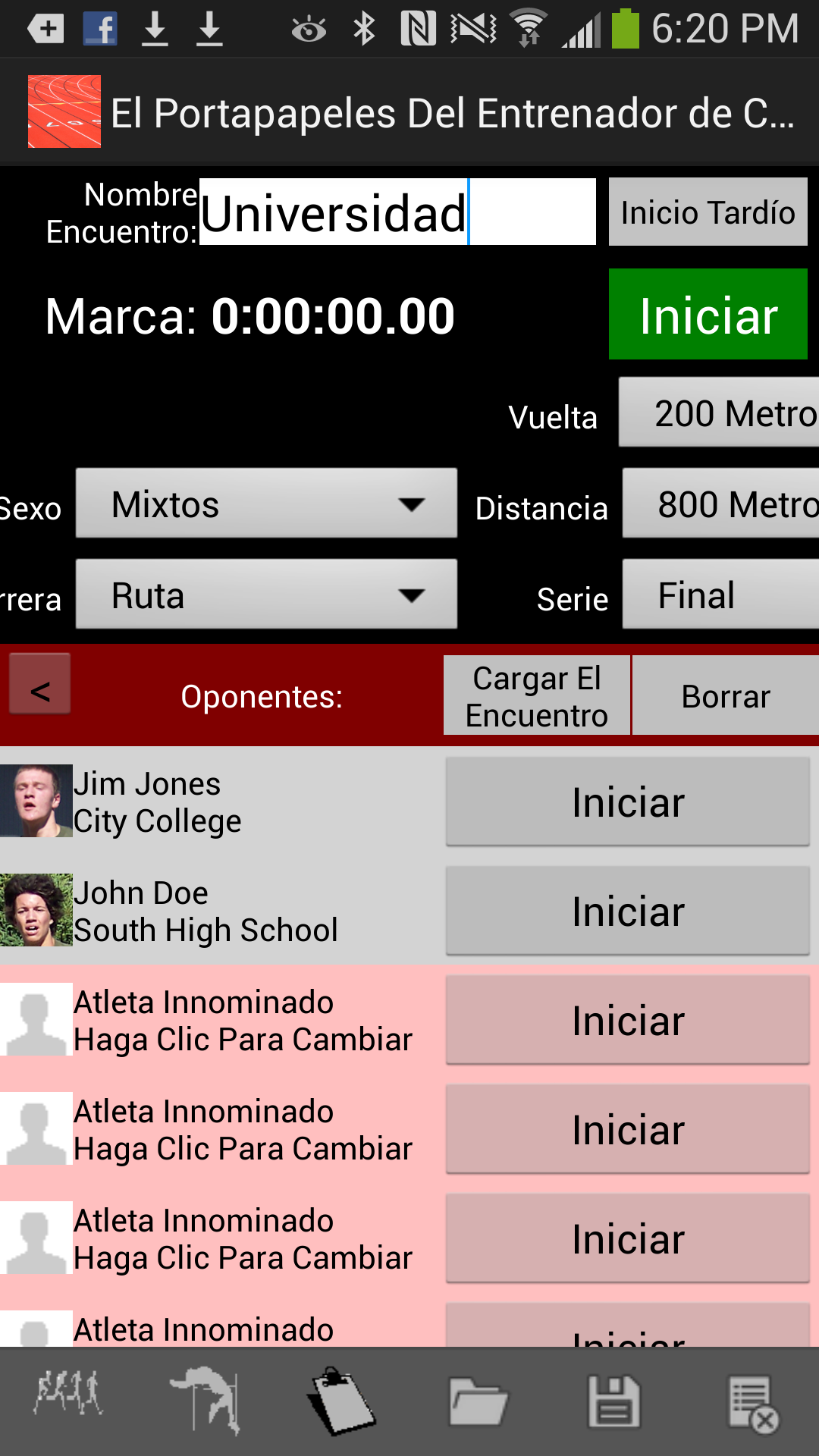
Task: Start the timer with green Iniciar button
Action: pos(708,315)
